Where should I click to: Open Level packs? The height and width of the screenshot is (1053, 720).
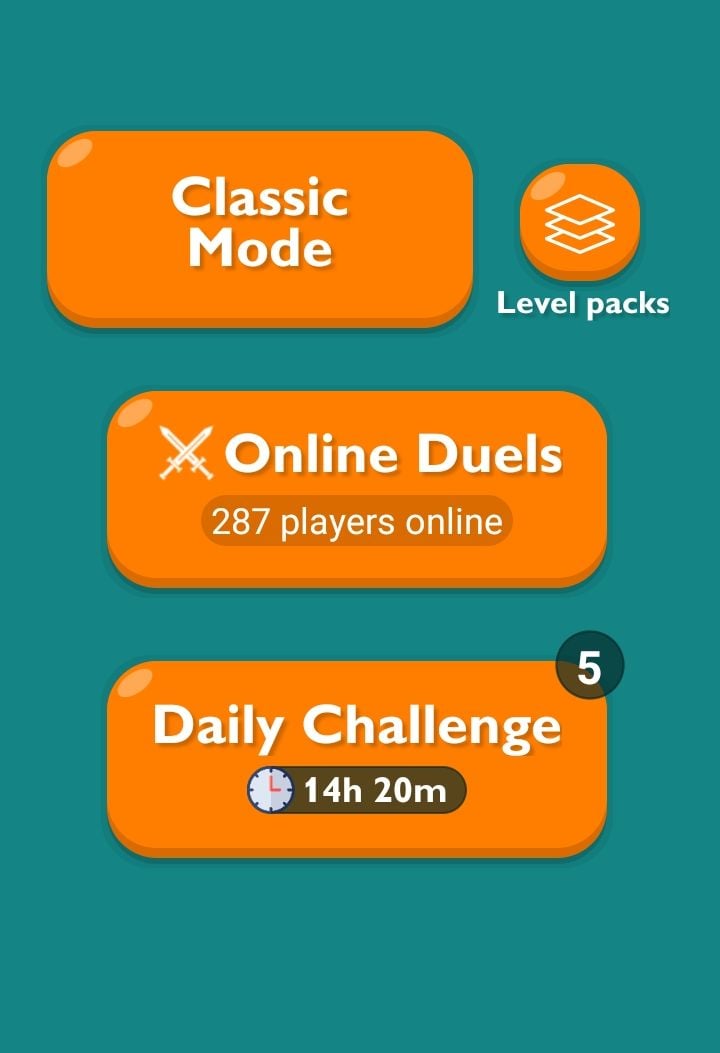coord(580,224)
